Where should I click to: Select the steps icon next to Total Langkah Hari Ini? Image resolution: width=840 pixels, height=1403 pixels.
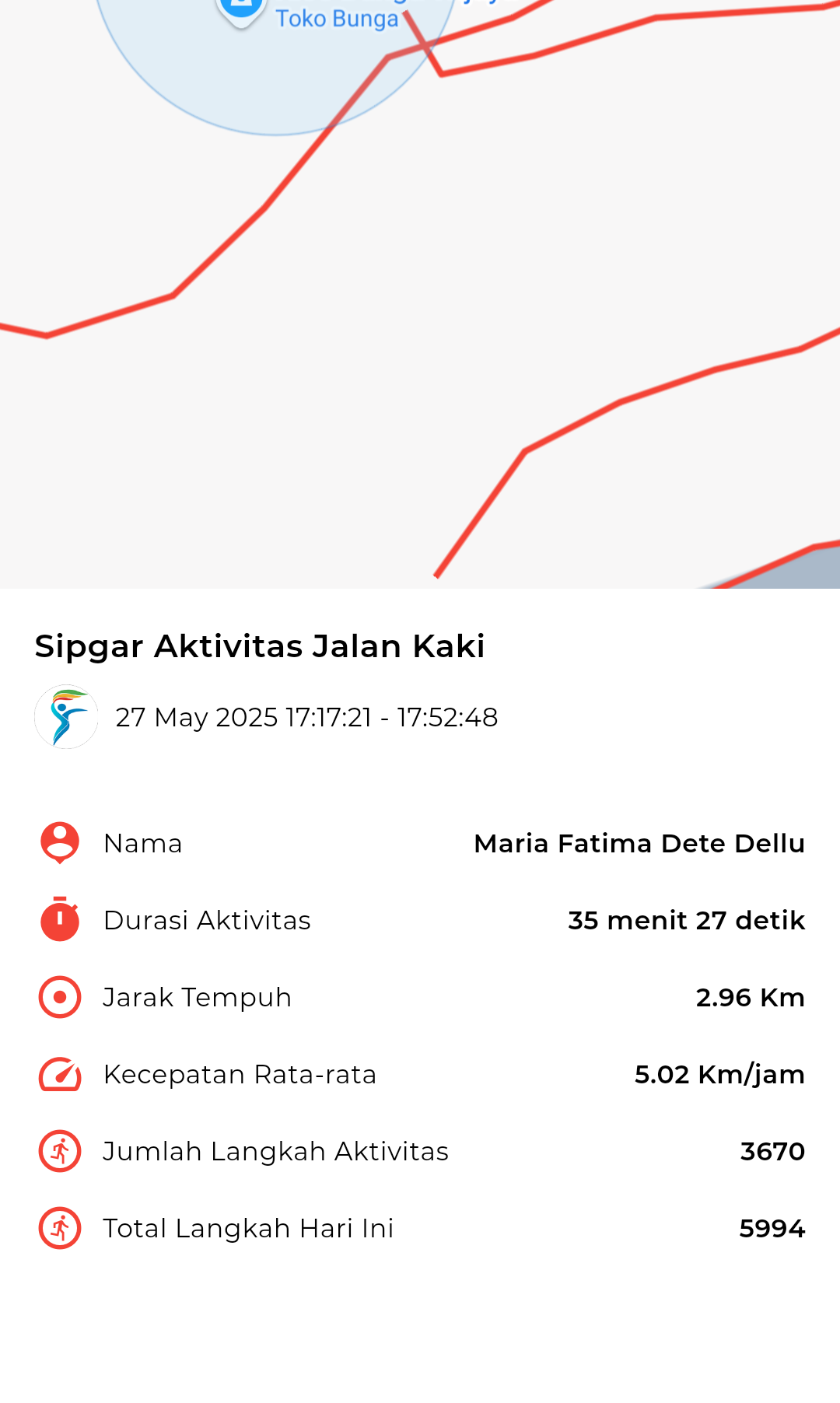pyautogui.click(x=59, y=1228)
